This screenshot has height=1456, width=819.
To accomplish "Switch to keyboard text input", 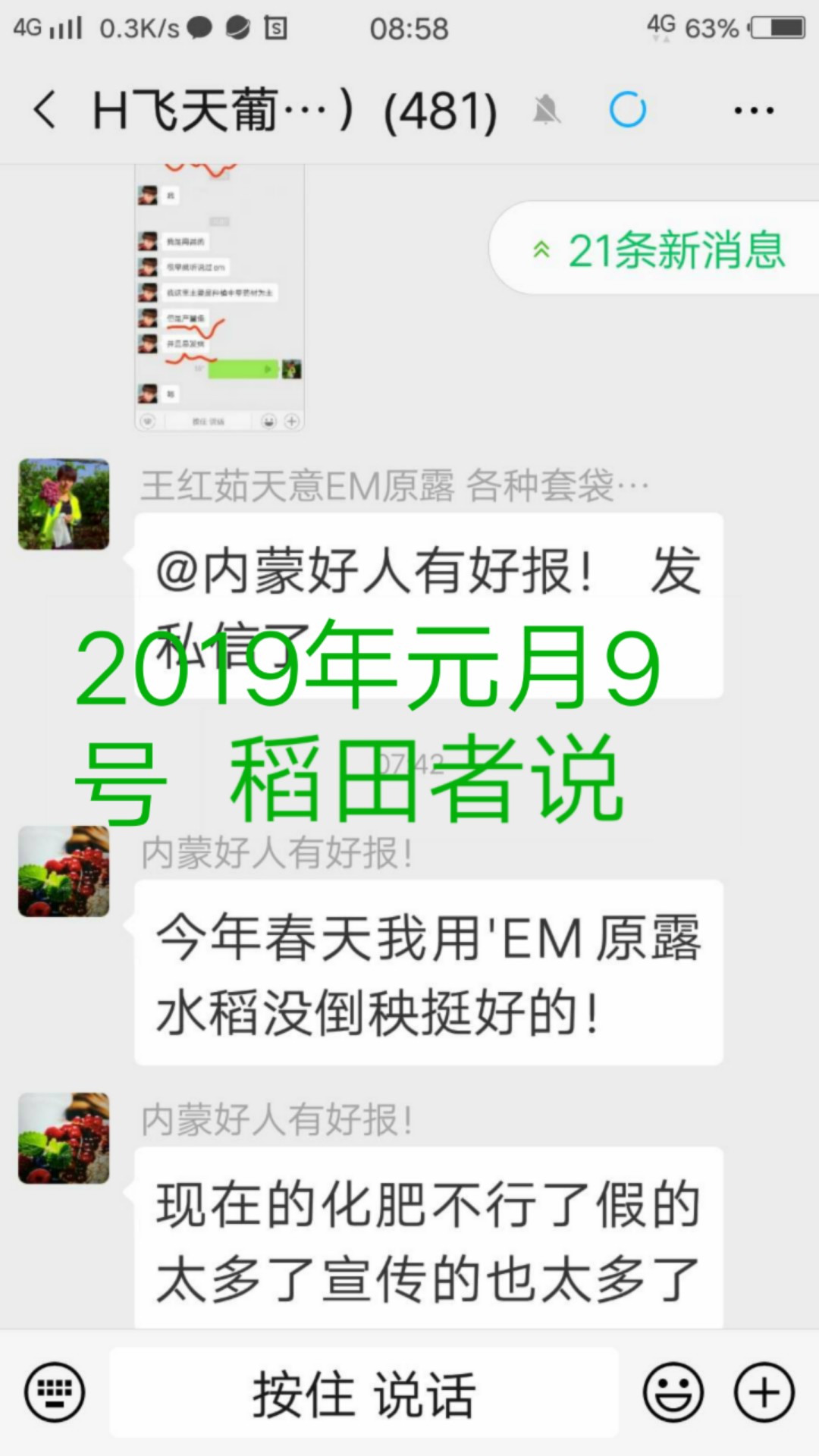I will (55, 1392).
